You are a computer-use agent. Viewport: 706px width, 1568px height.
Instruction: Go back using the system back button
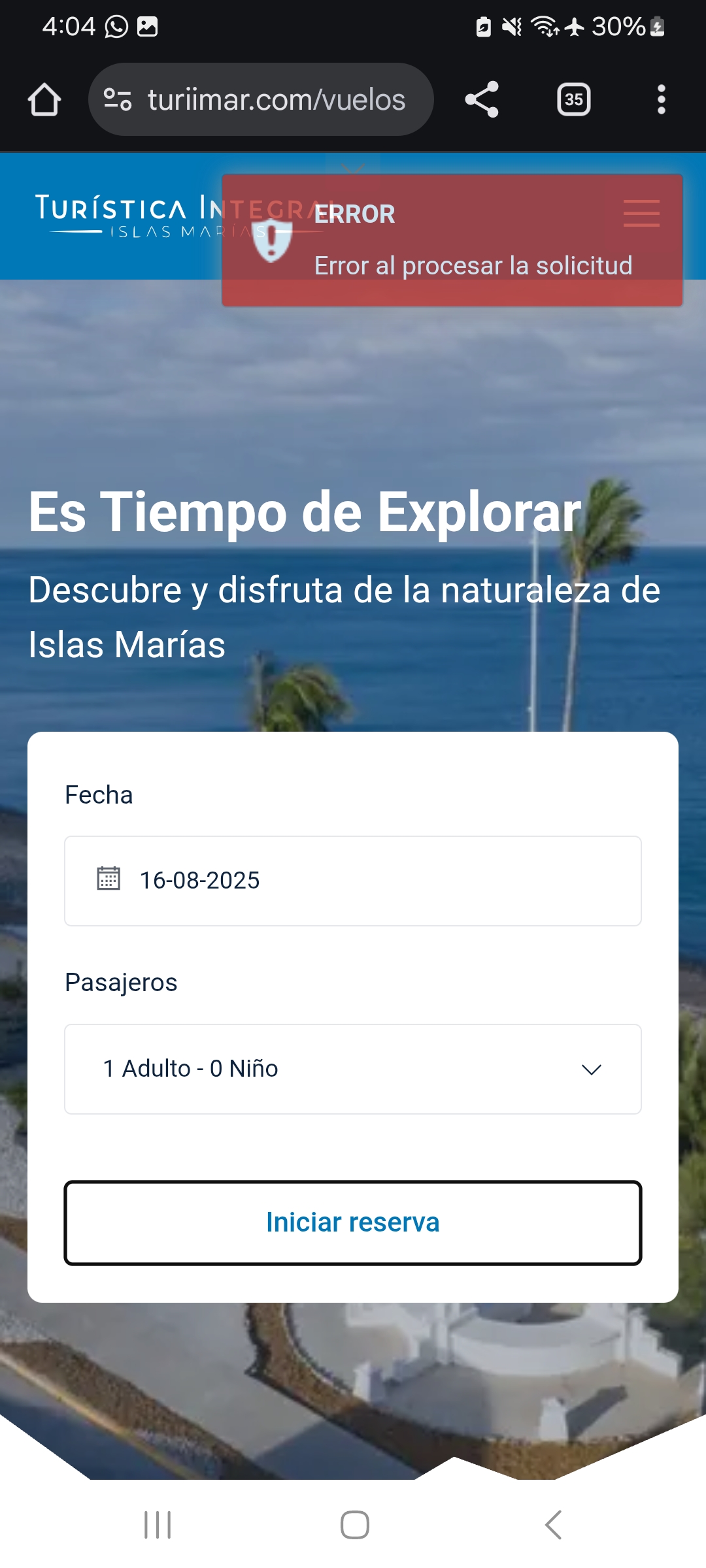552,1525
